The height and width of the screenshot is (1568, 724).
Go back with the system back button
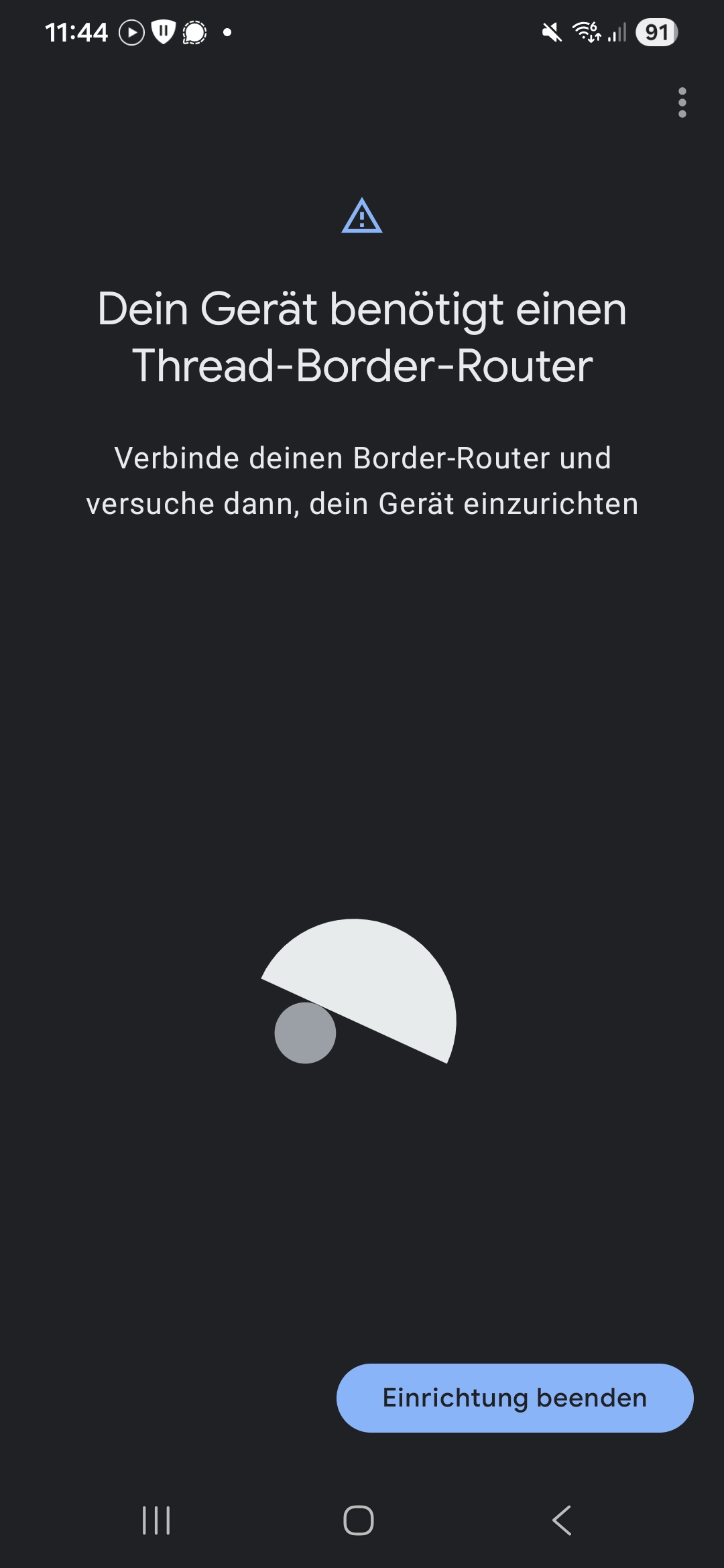pos(562,1520)
